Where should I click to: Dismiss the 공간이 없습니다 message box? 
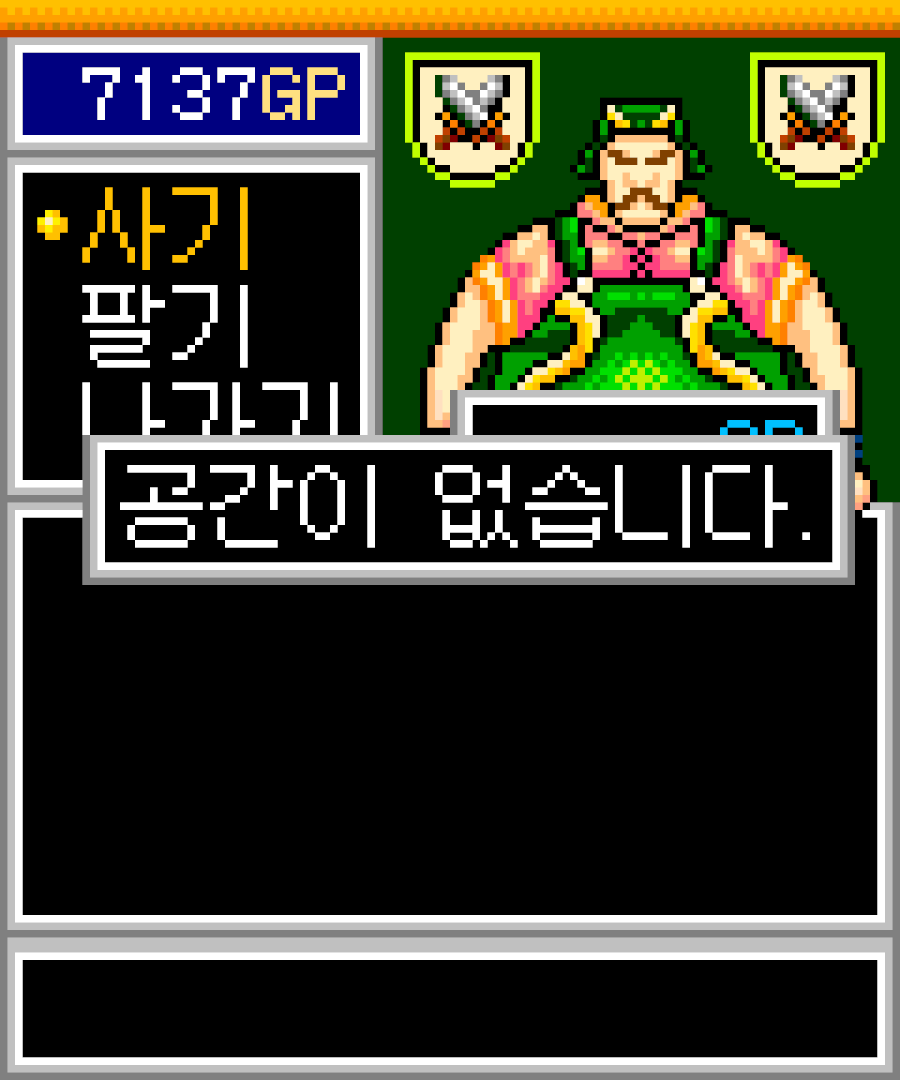tap(468, 508)
